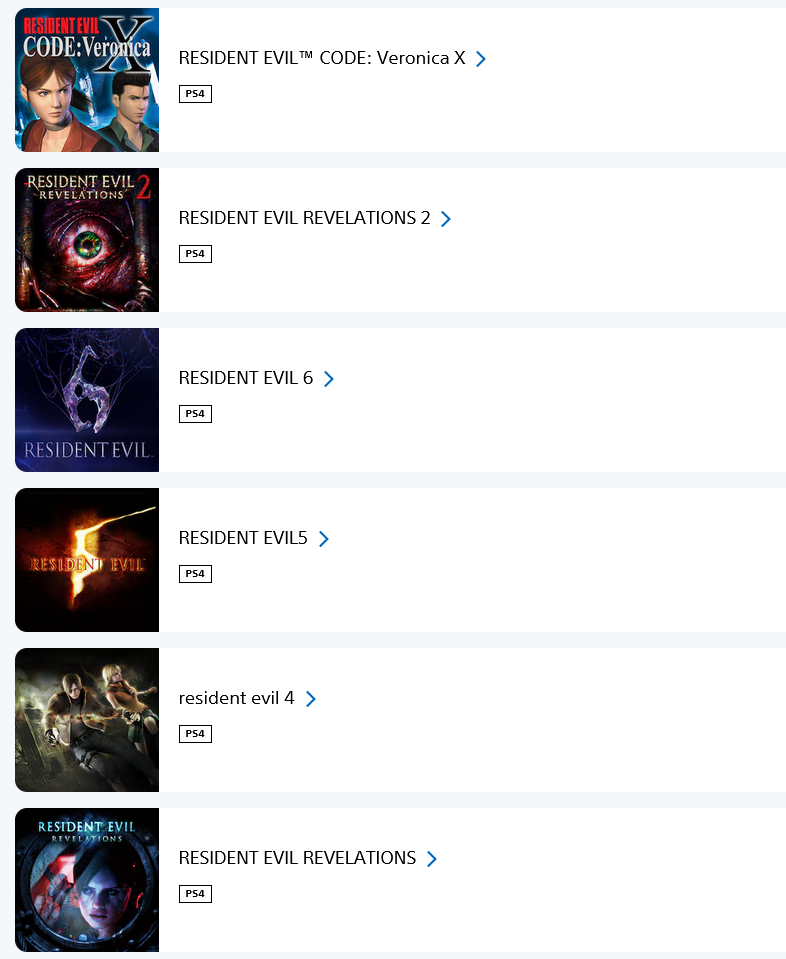Tap the Resident Evil 5 cover art

pos(87,560)
